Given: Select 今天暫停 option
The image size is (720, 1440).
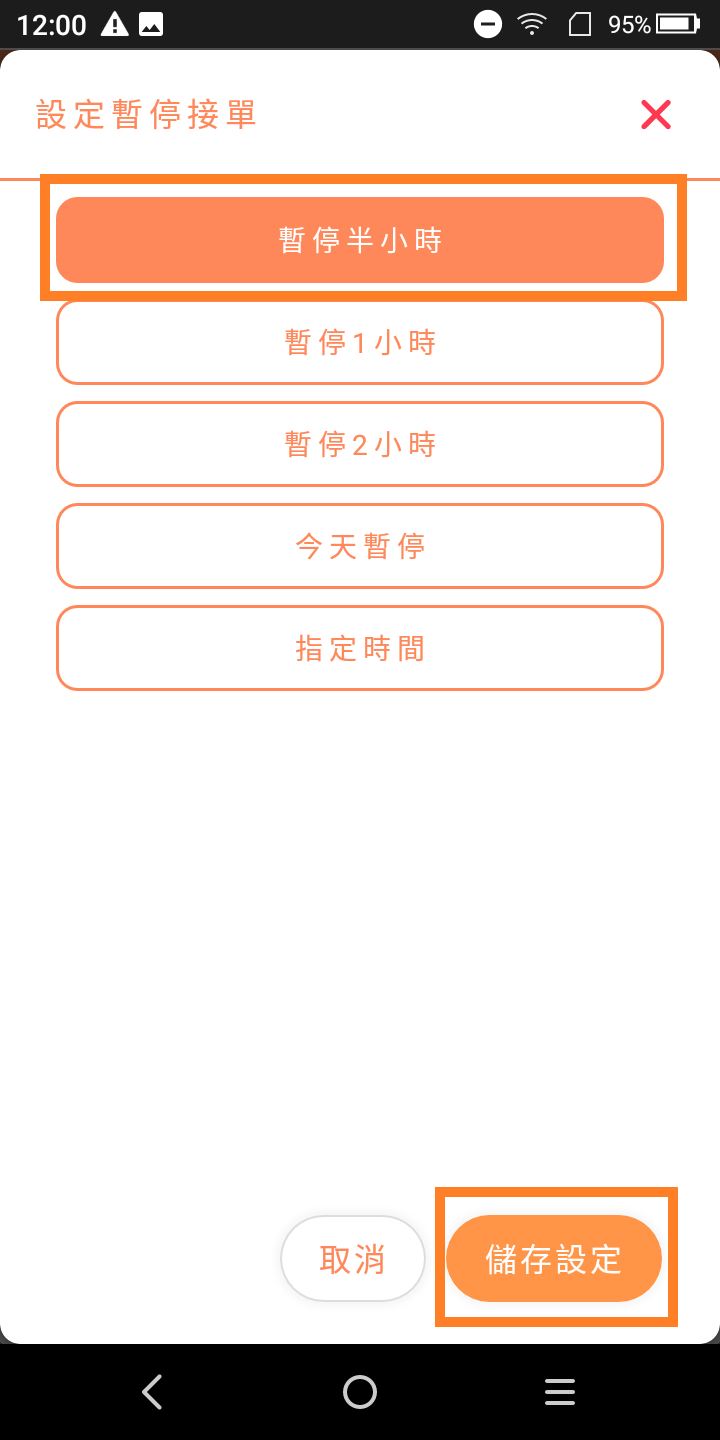Looking at the screenshot, I should (x=360, y=546).
